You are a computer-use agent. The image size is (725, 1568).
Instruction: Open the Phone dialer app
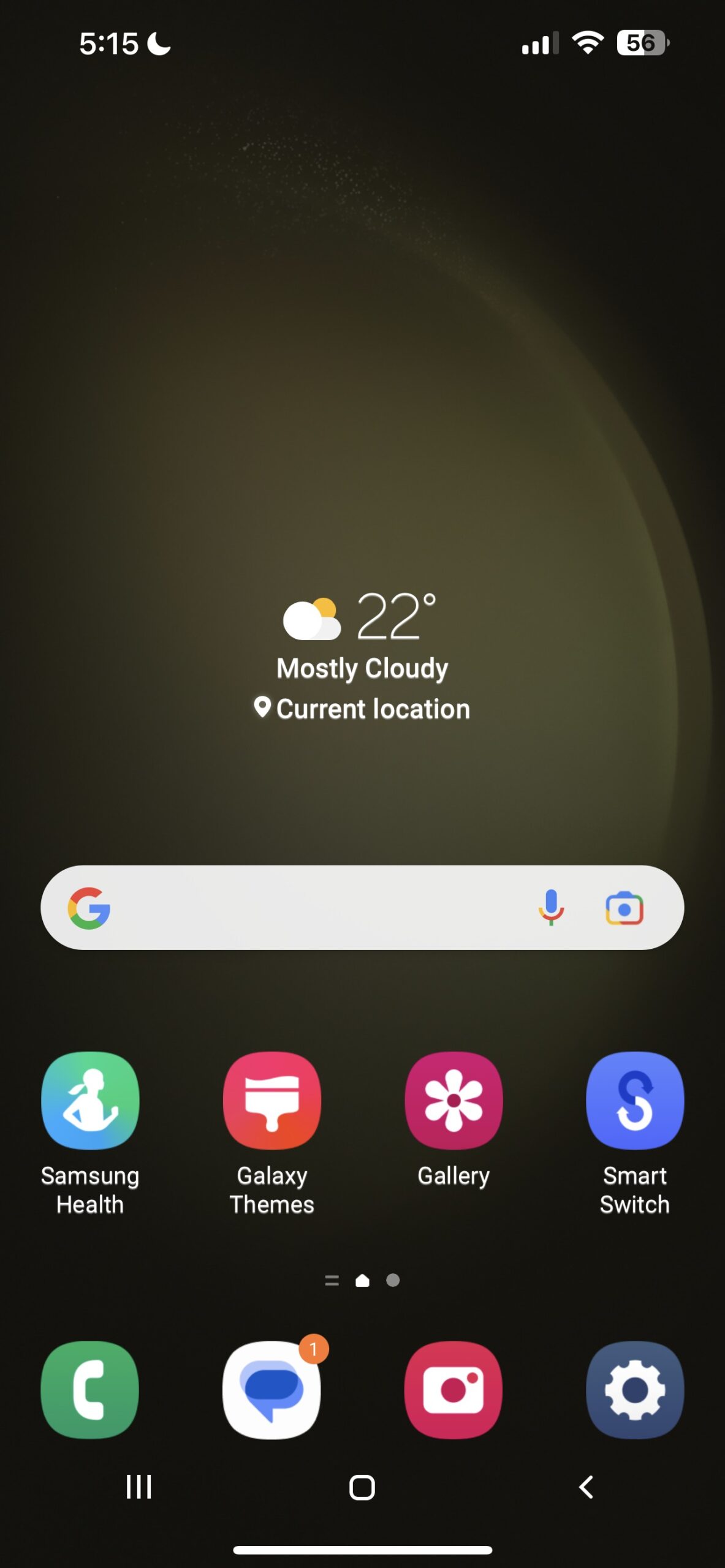point(90,1389)
